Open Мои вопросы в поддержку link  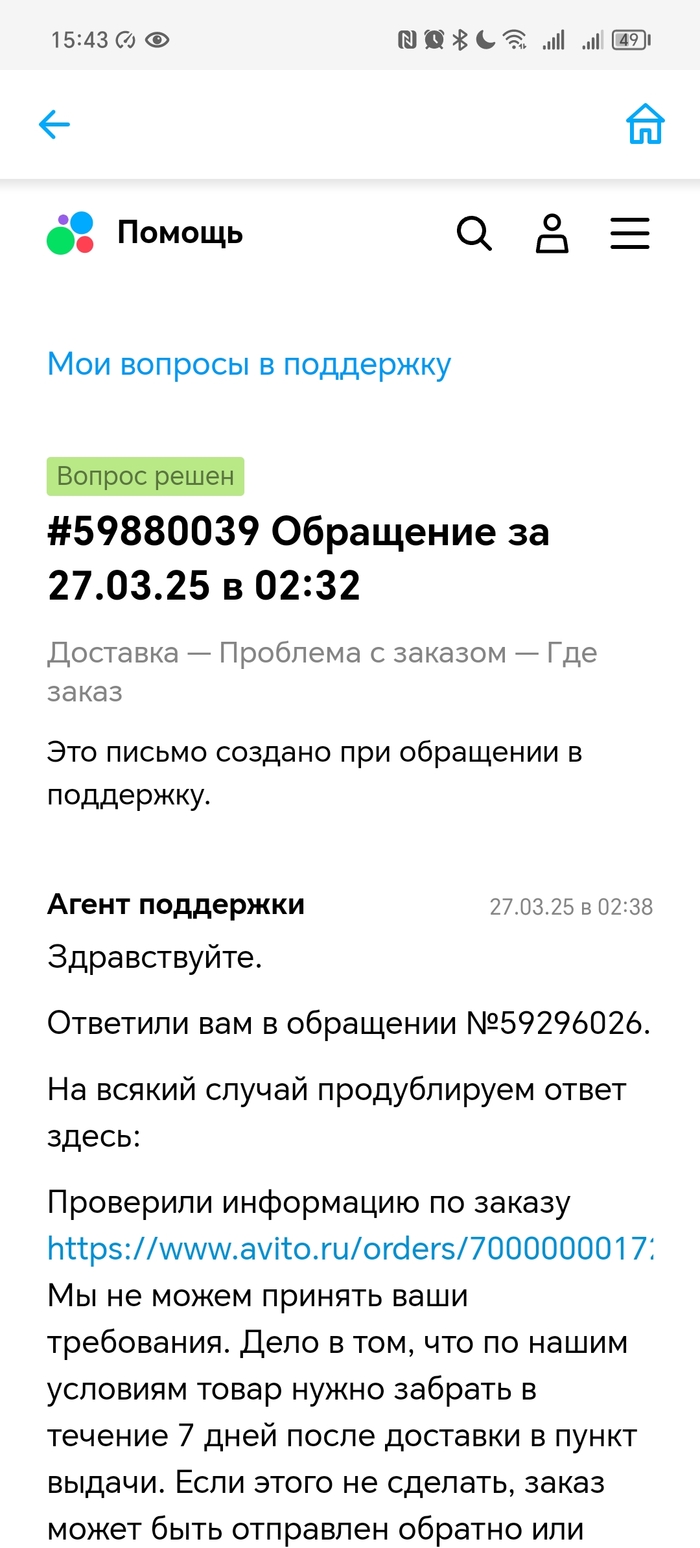pos(249,364)
